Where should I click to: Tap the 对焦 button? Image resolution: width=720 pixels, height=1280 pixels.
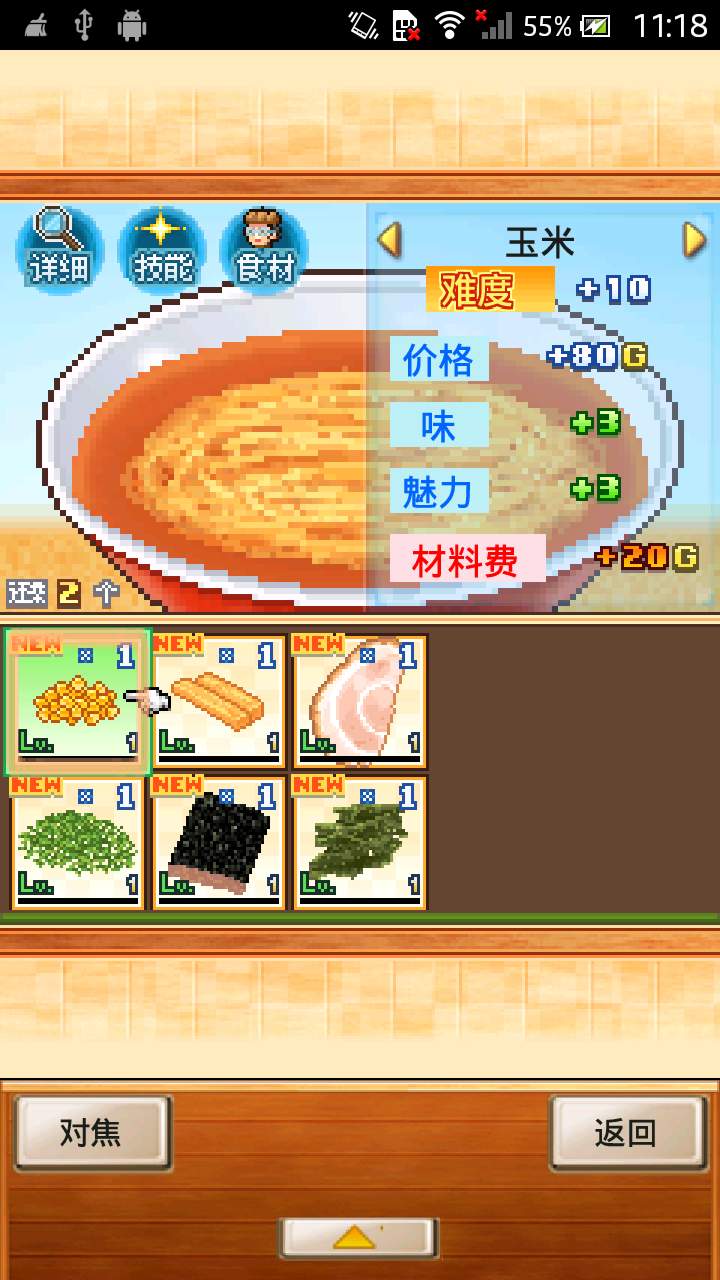coord(92,1133)
